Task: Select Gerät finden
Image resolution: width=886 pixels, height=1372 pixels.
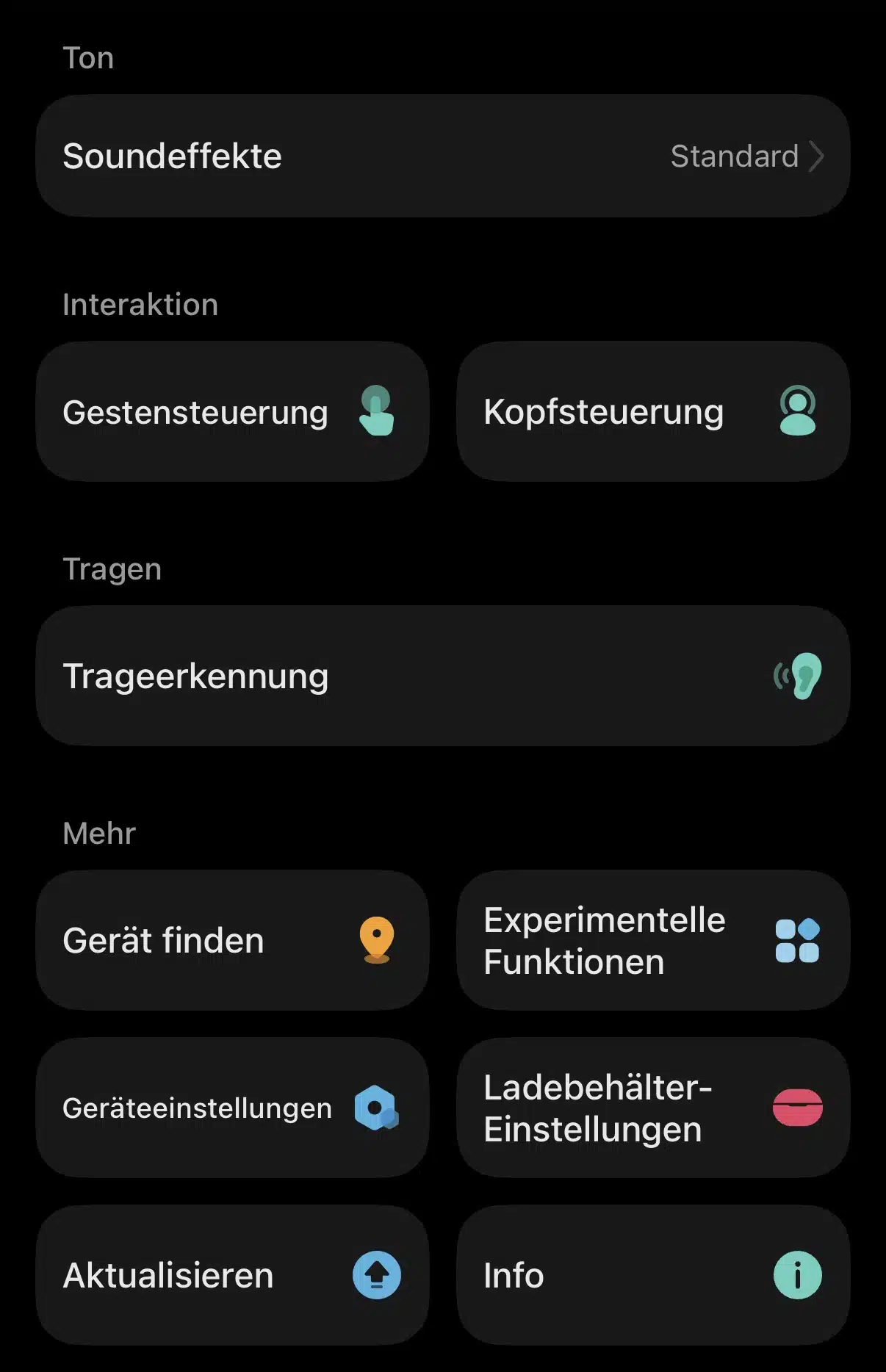Action: [232, 940]
